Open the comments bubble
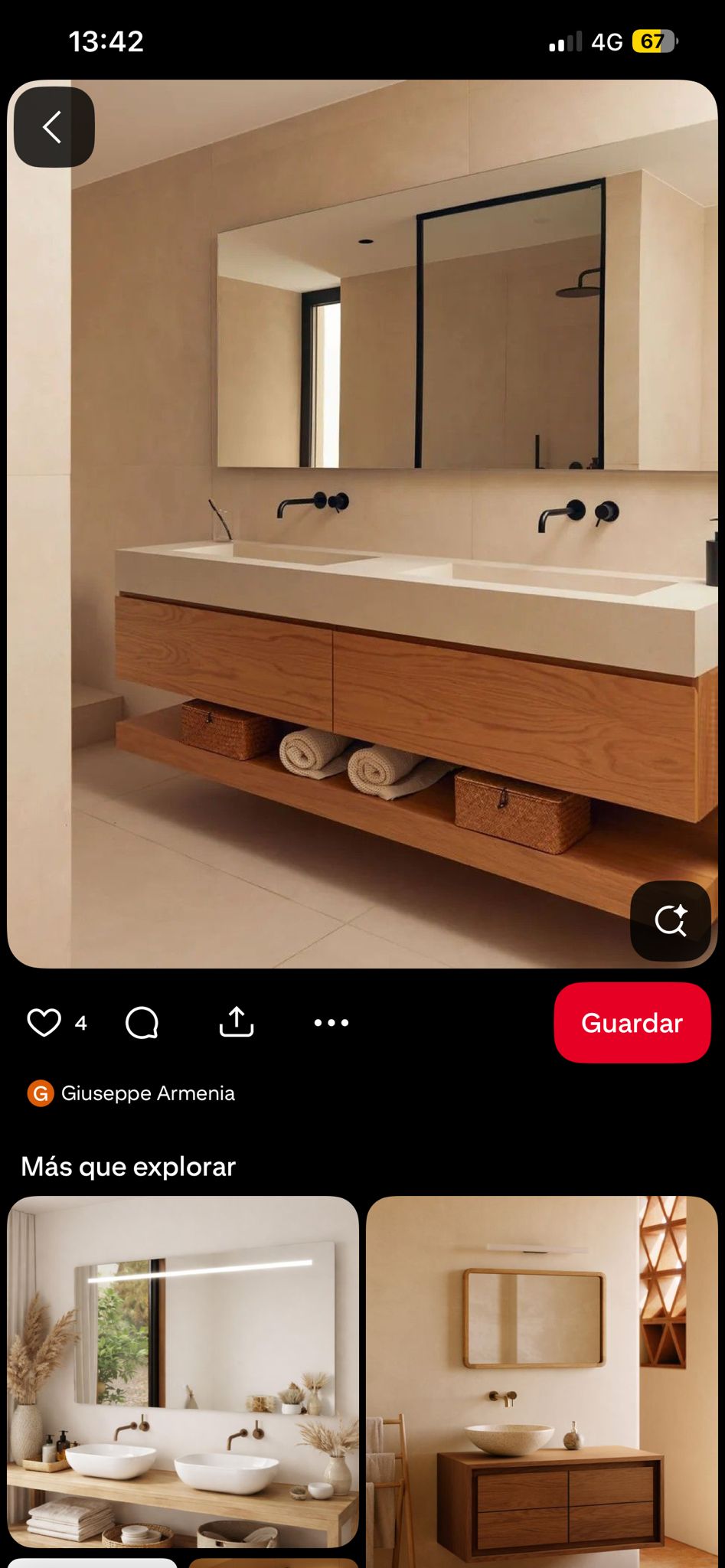Screen dimensions: 725x1568 coord(142,1022)
